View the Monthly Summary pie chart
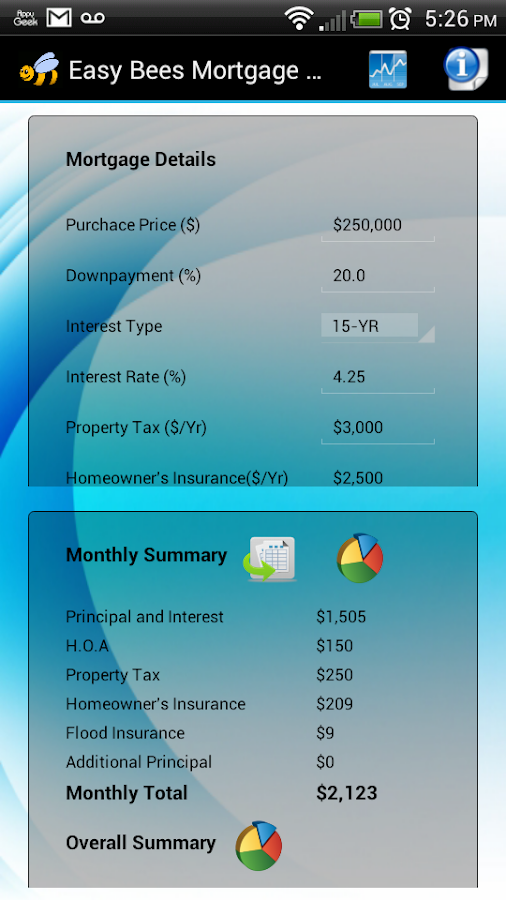506x900 pixels. tap(359, 558)
